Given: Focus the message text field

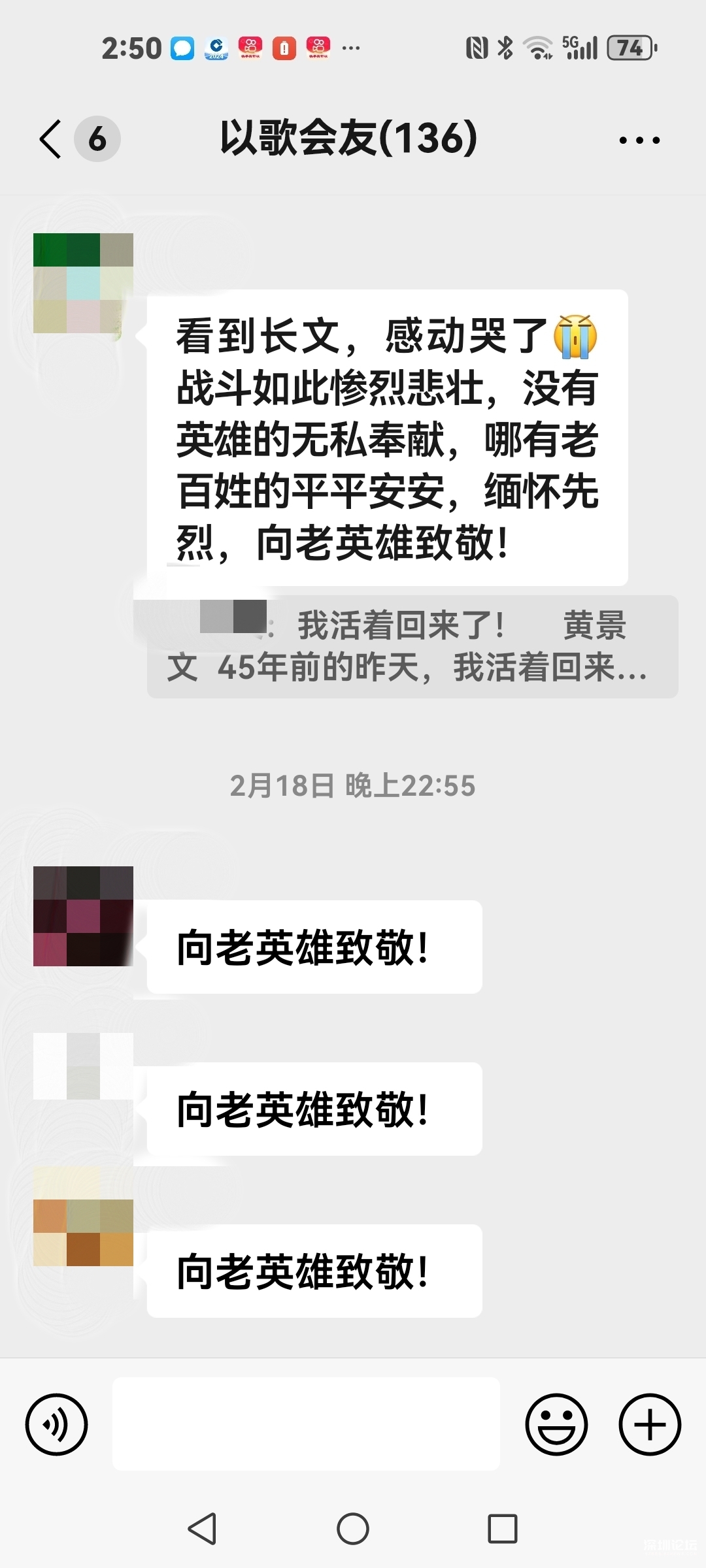Looking at the screenshot, I should click(306, 1424).
